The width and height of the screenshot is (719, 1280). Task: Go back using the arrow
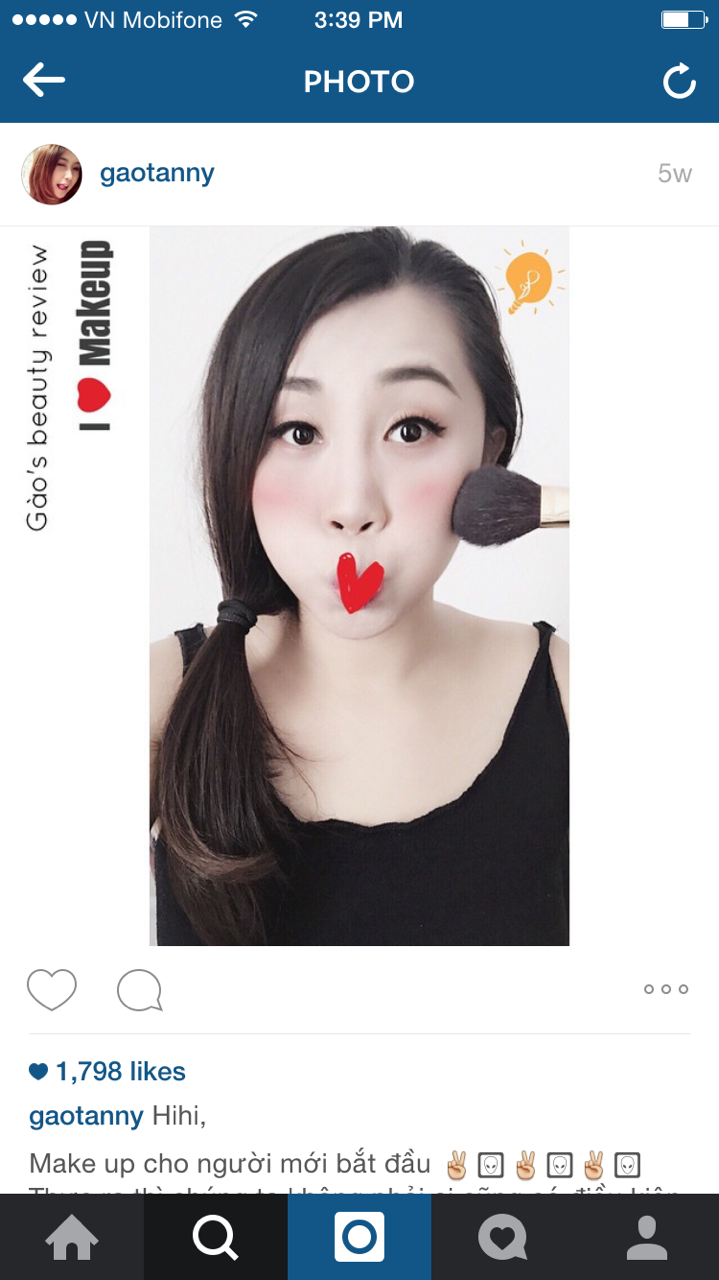pos(43,81)
